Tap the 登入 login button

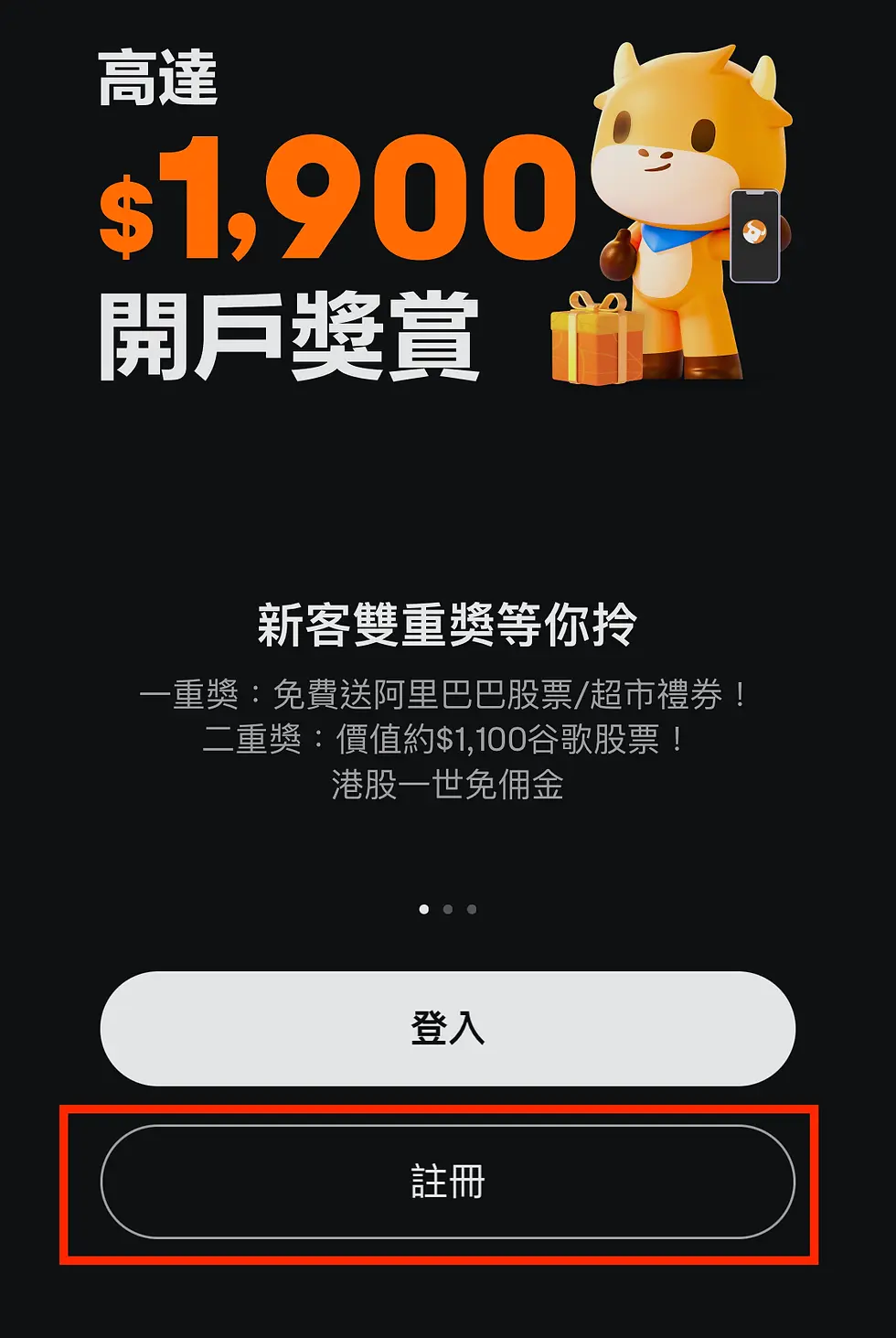coord(447,1028)
